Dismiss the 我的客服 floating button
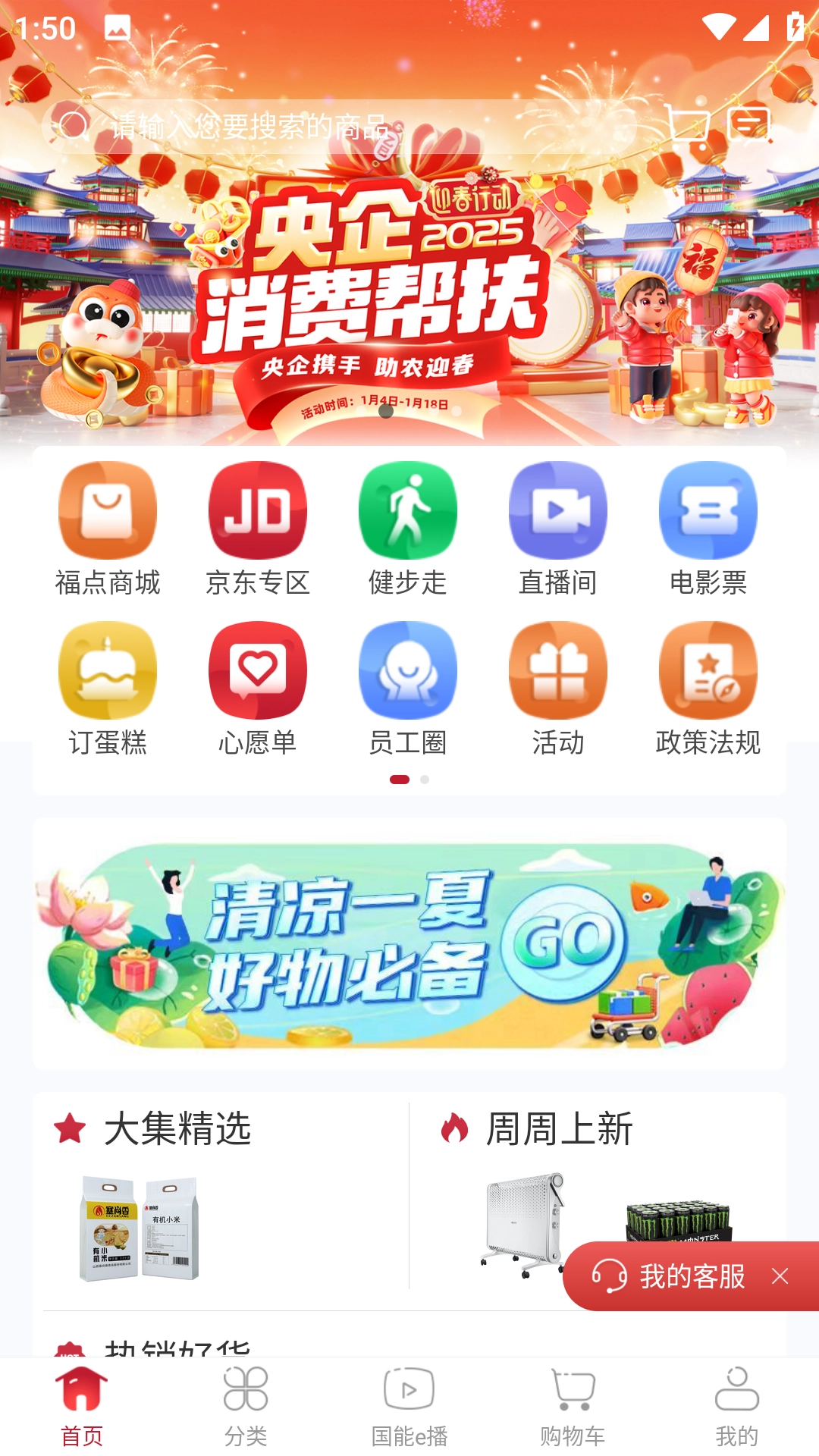The height and width of the screenshot is (1456, 819). click(780, 1277)
